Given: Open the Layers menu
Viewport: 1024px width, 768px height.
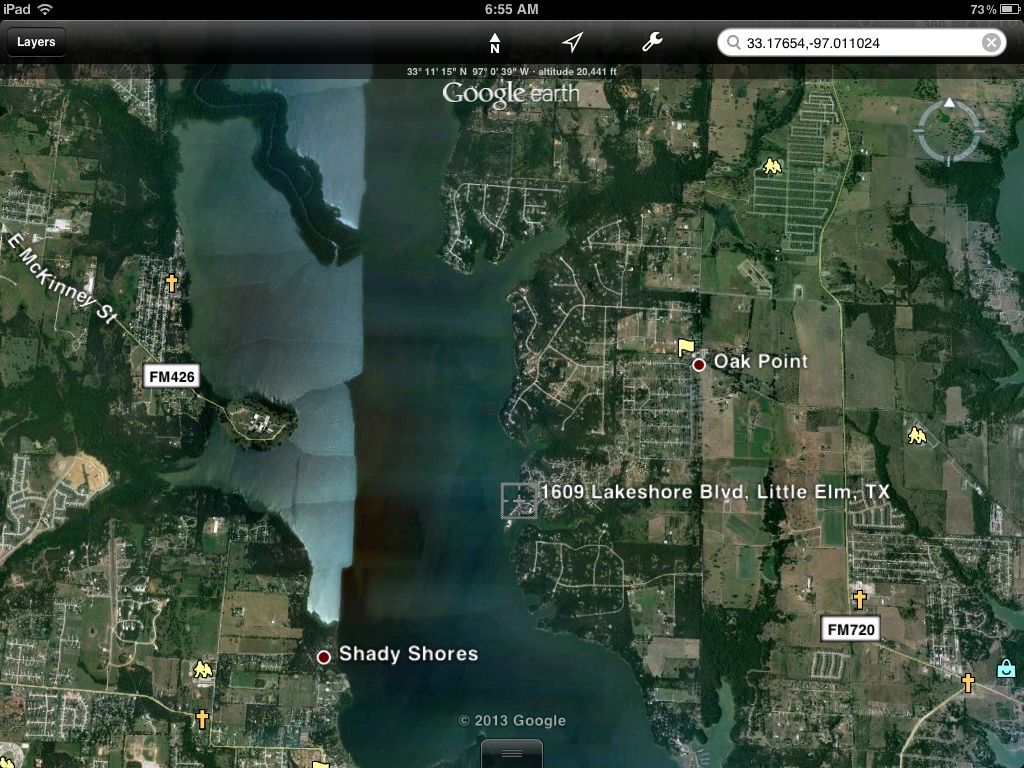Looking at the screenshot, I should (36, 42).
